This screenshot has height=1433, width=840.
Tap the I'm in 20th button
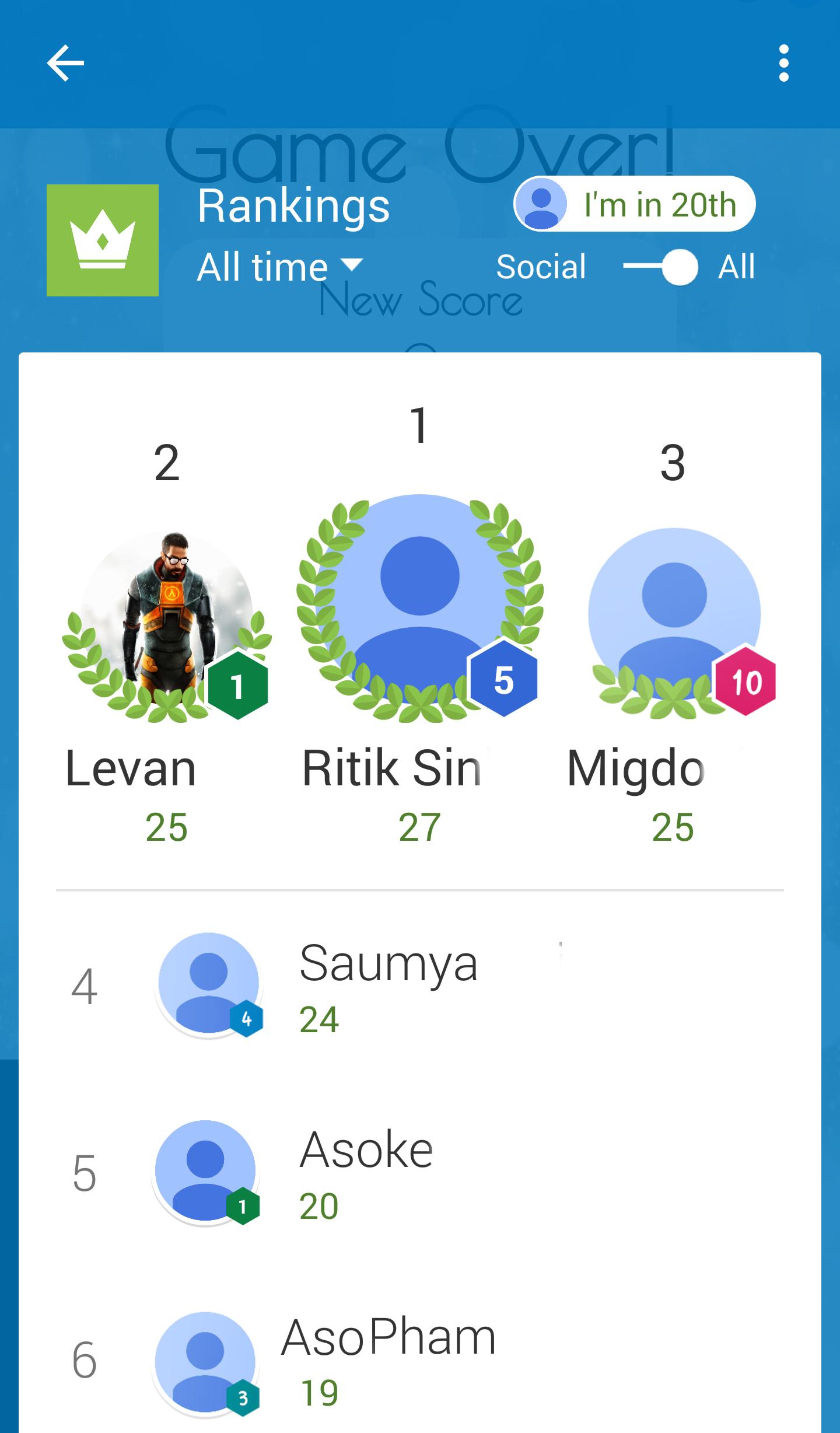coord(636,204)
